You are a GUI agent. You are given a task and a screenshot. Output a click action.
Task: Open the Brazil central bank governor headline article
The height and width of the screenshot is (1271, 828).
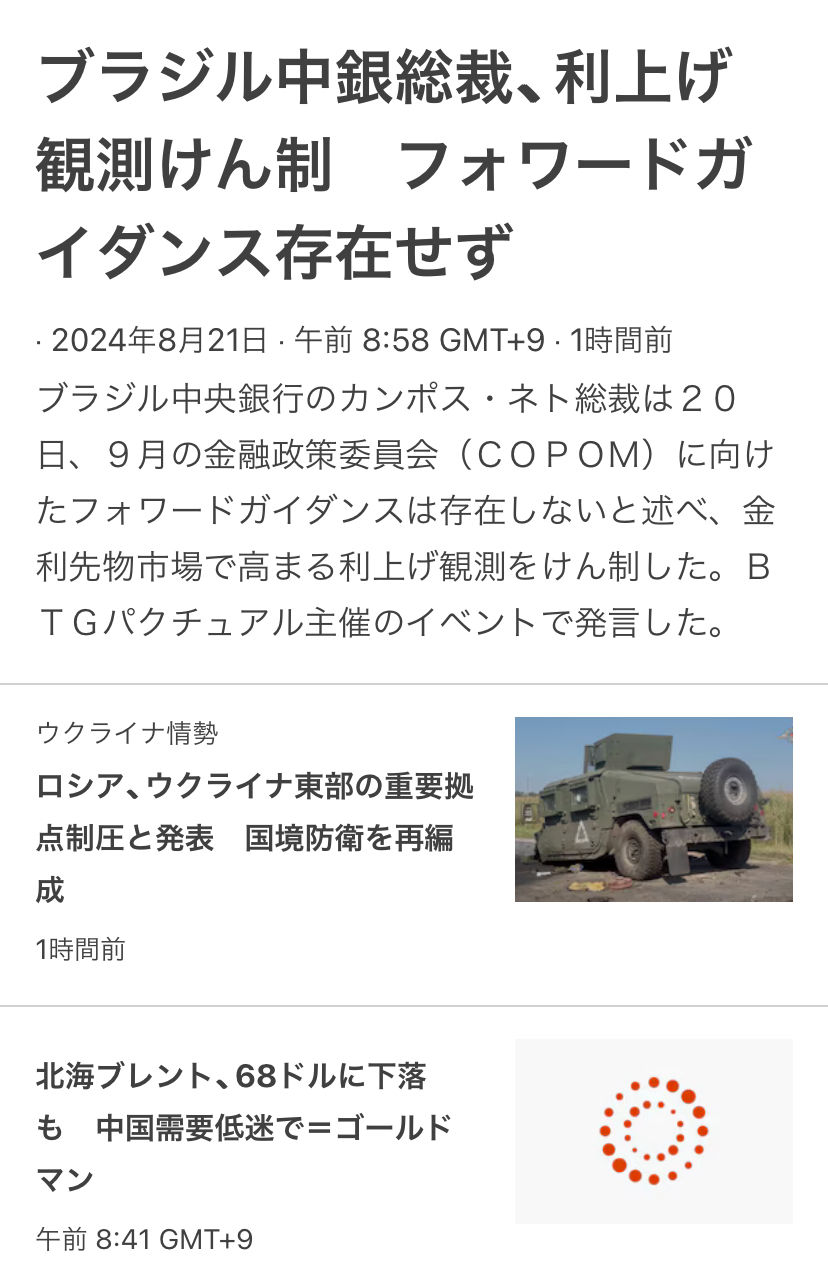[392, 165]
